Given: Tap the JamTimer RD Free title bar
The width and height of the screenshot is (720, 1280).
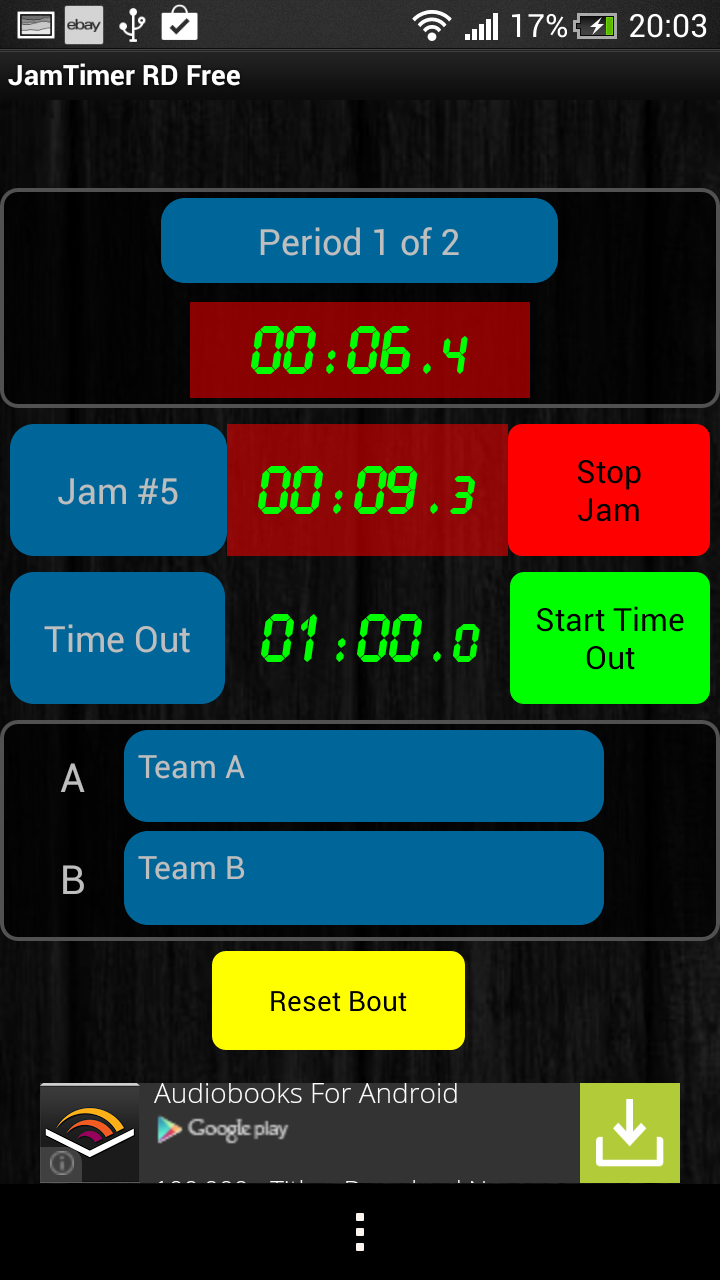Looking at the screenshot, I should click(x=124, y=74).
